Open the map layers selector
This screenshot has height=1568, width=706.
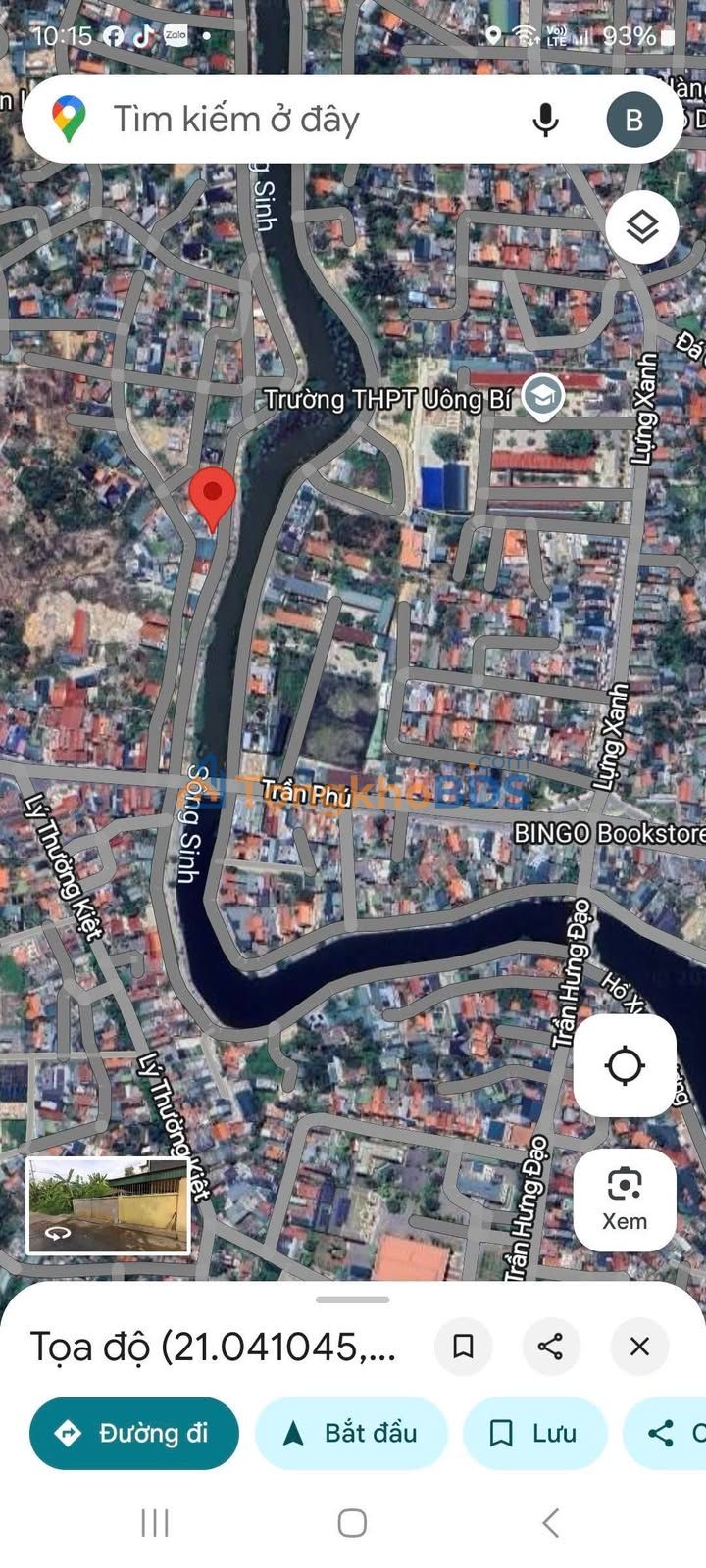641,227
